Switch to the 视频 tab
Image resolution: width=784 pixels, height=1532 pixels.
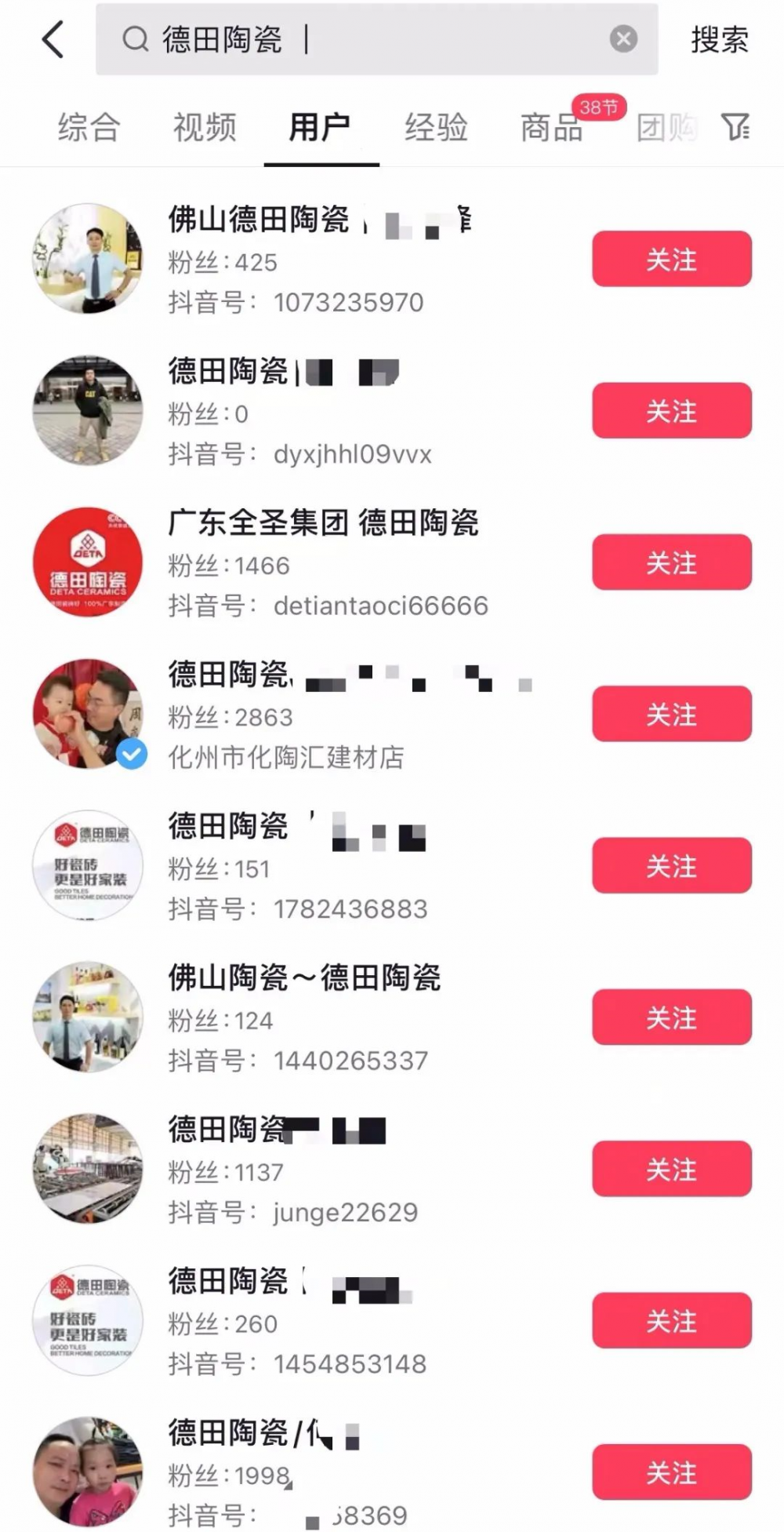pyautogui.click(x=205, y=127)
